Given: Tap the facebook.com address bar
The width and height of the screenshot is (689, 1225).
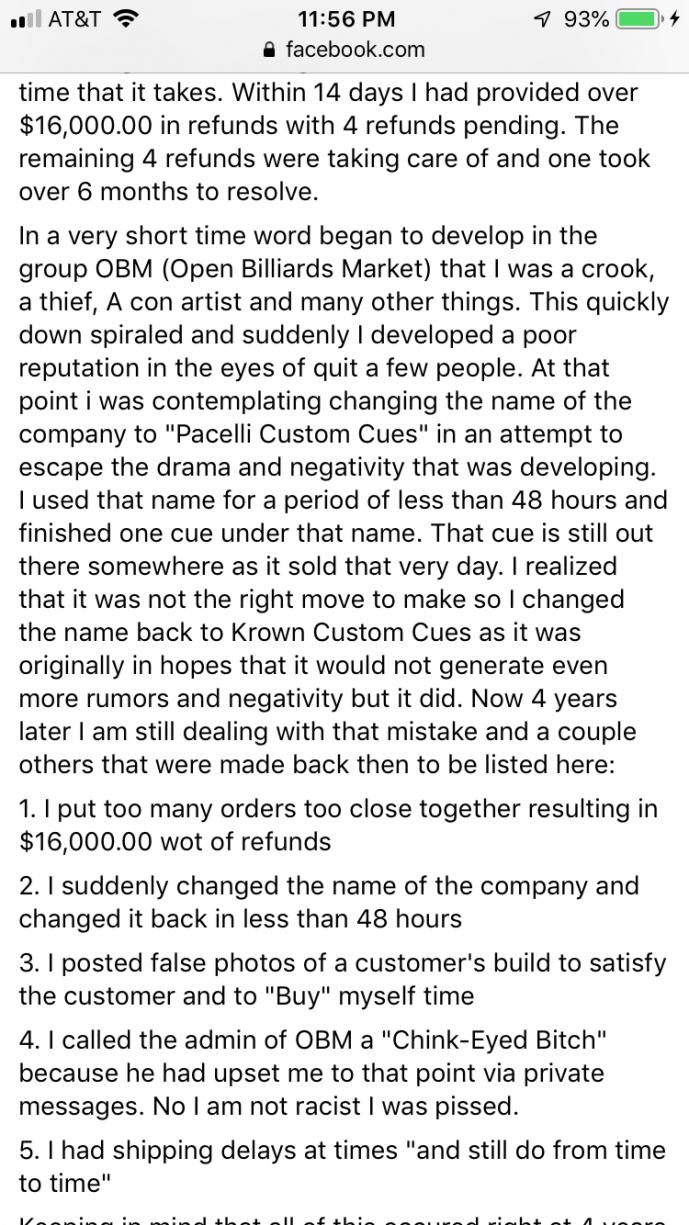Looking at the screenshot, I should (344, 49).
